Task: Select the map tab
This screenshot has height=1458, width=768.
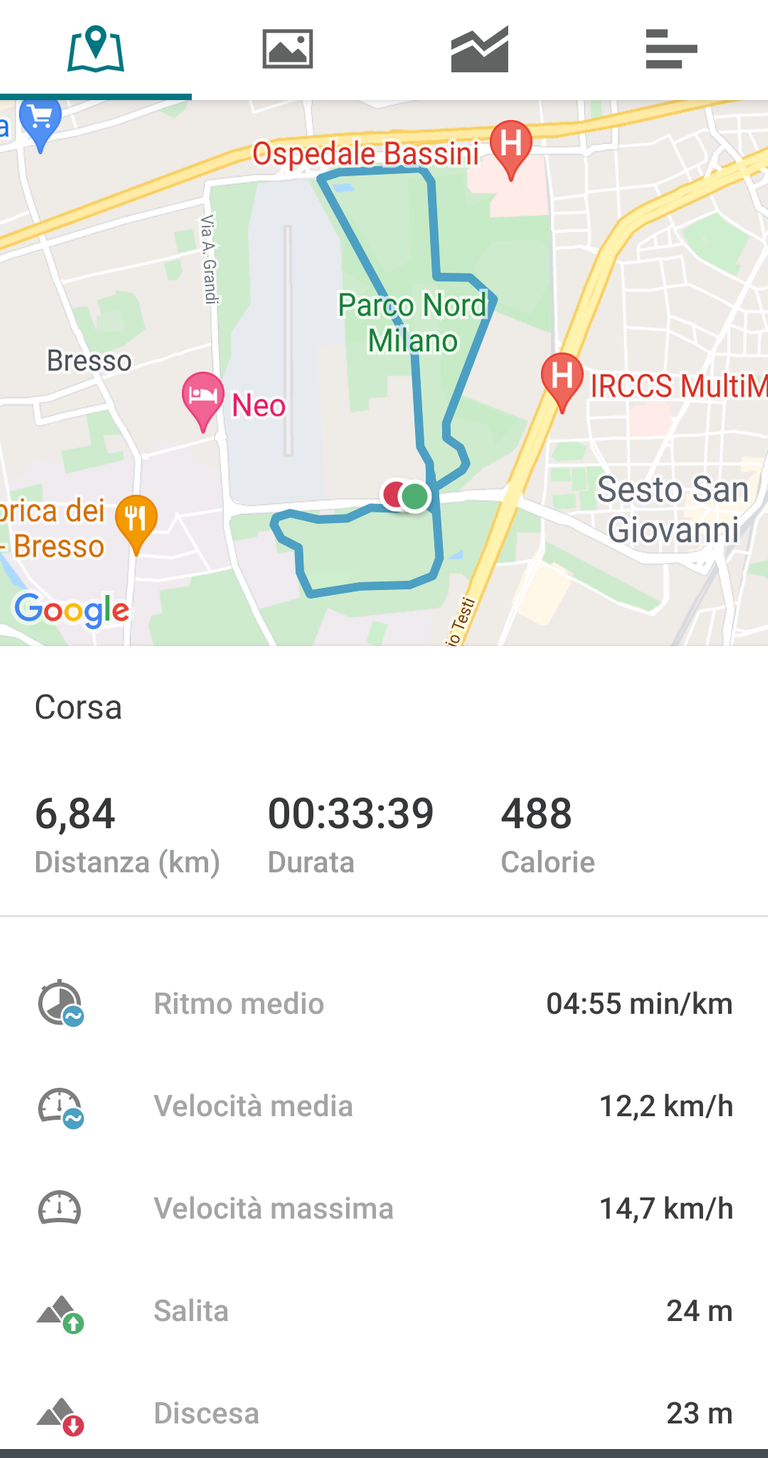Action: (x=96, y=49)
